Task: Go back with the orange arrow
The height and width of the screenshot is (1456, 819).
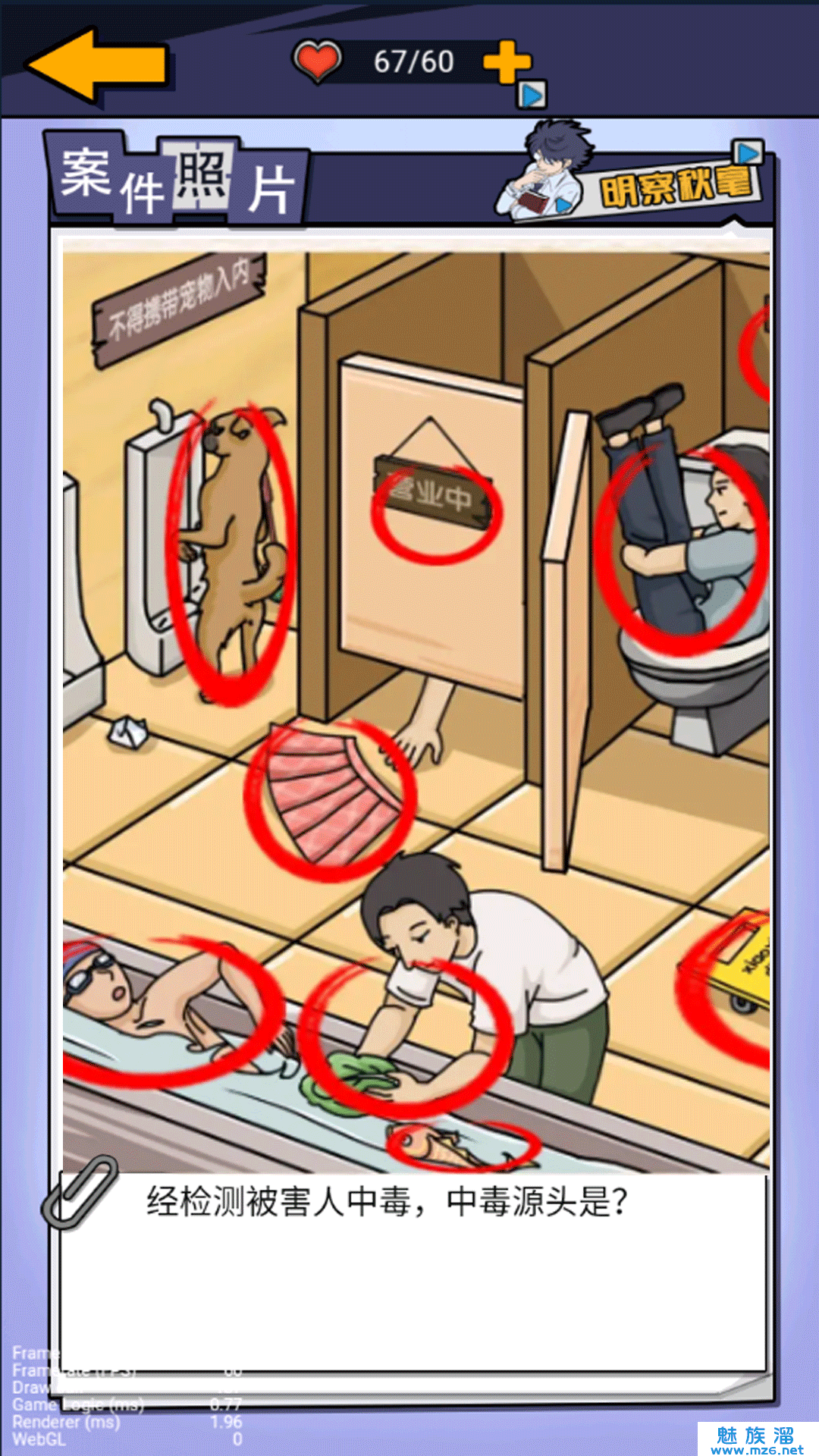Action: (x=95, y=64)
